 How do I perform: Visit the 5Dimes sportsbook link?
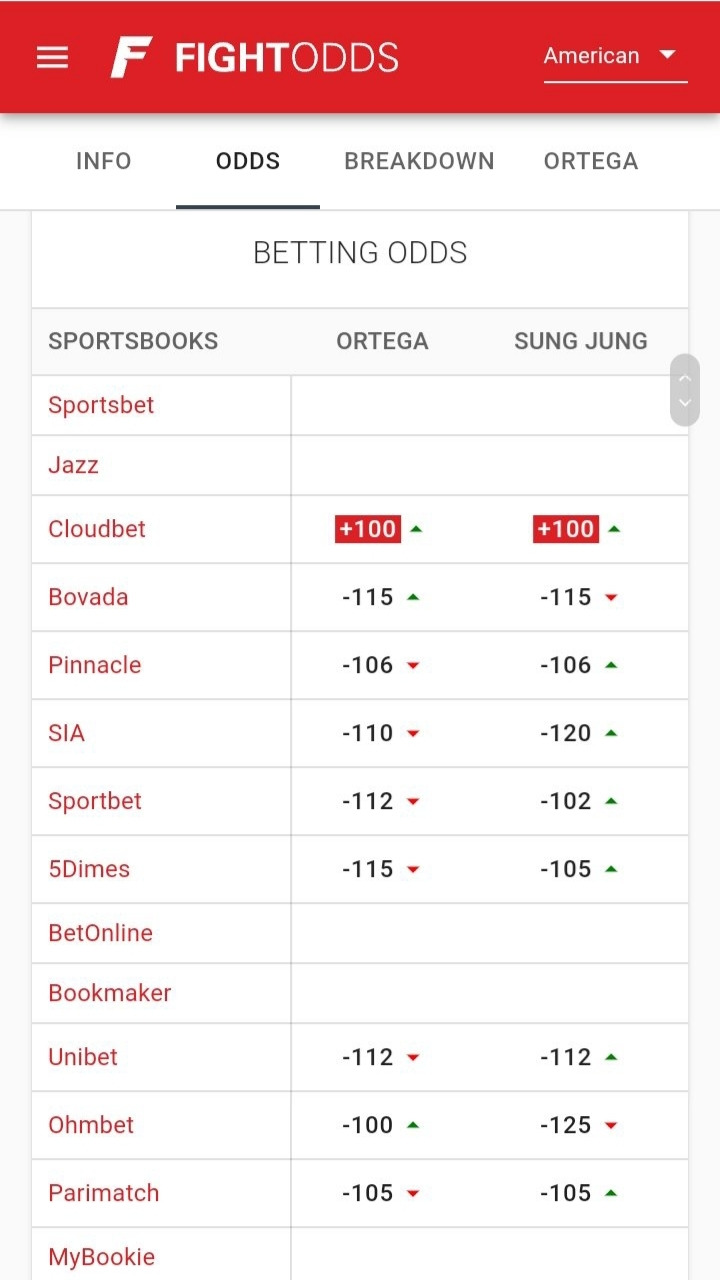pos(89,869)
